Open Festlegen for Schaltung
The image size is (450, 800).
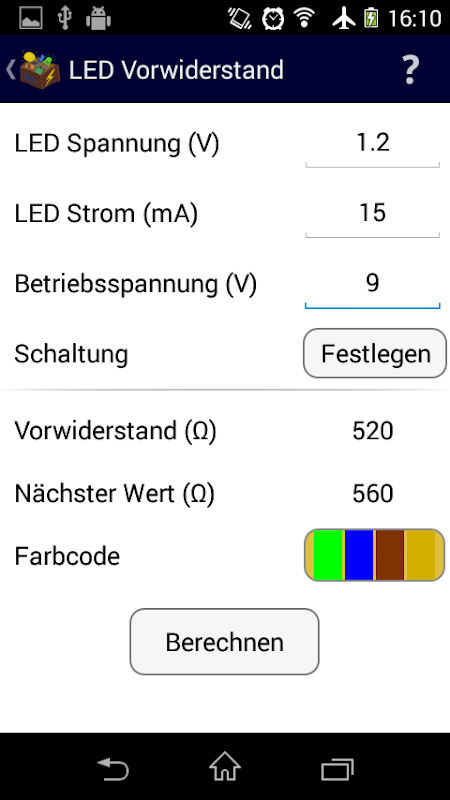(375, 353)
